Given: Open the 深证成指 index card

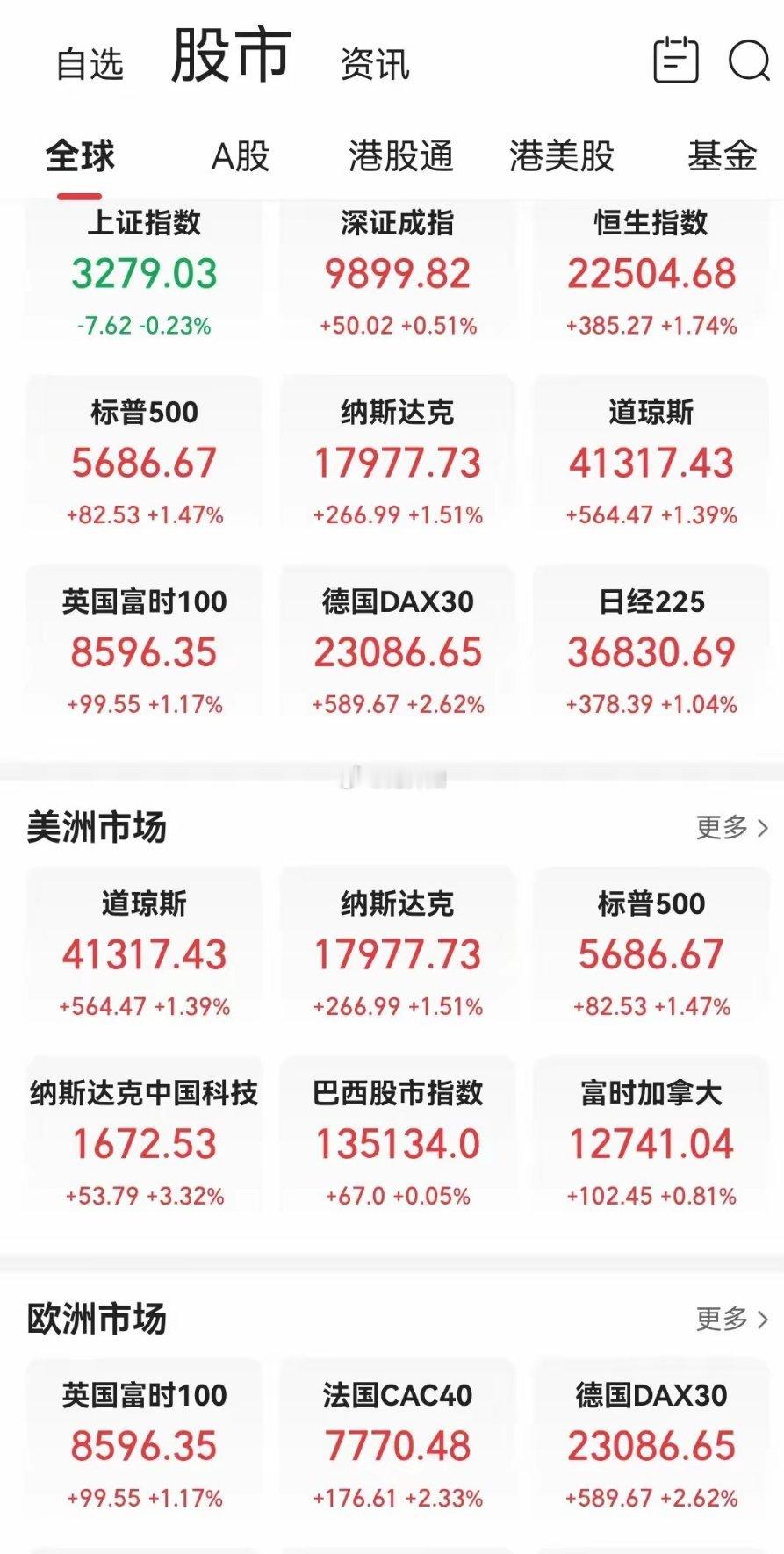Looking at the screenshot, I should click(x=398, y=272).
